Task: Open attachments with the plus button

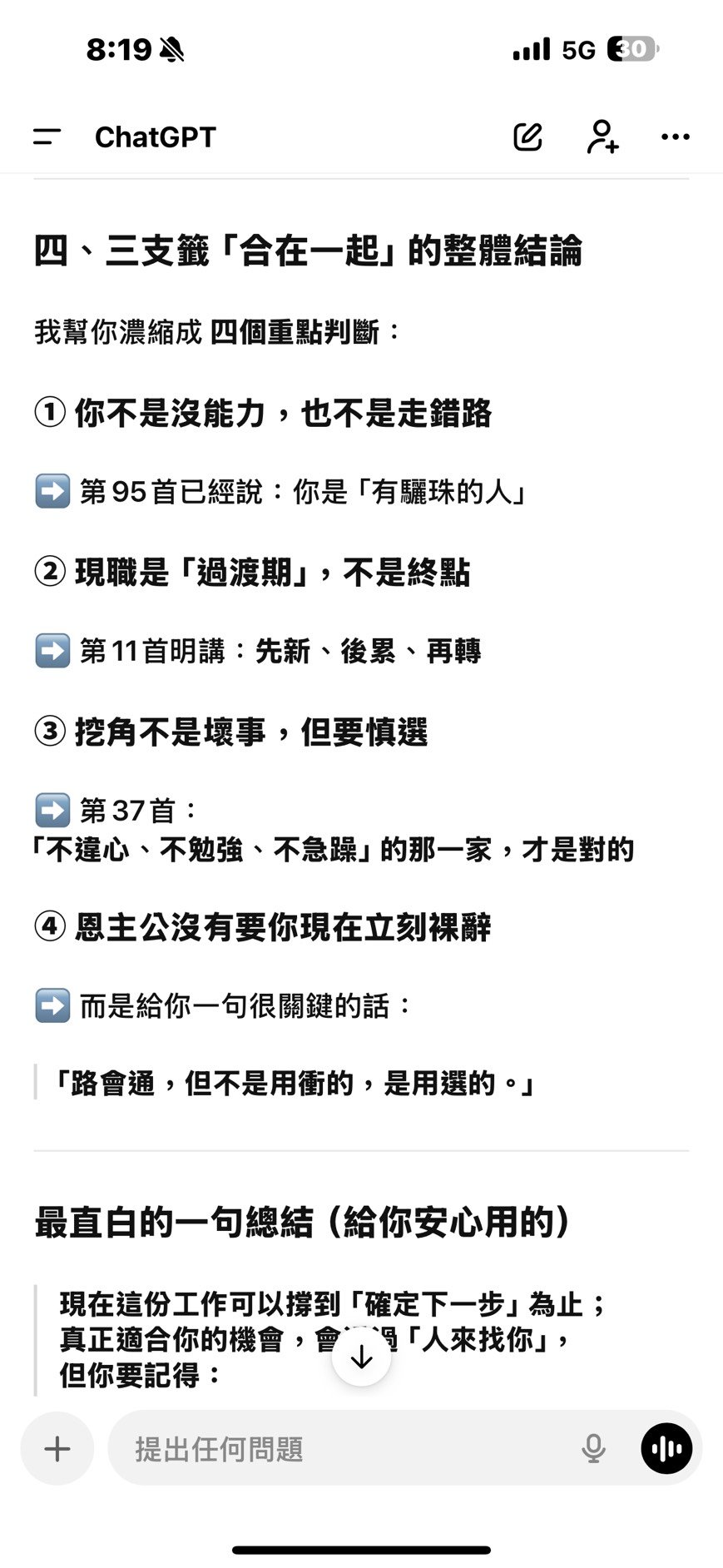Action: [57, 1449]
